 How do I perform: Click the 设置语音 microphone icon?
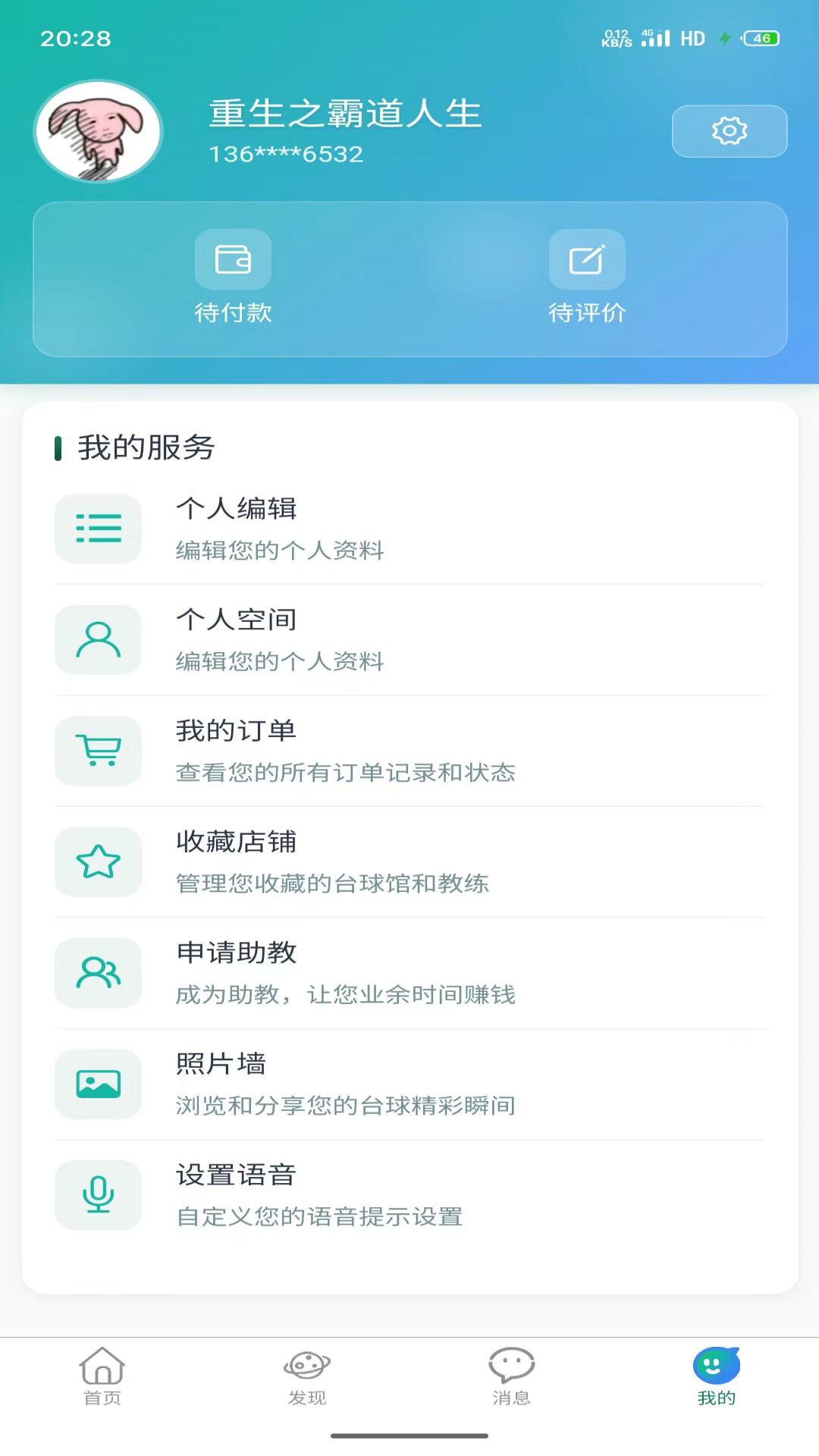coord(97,1196)
